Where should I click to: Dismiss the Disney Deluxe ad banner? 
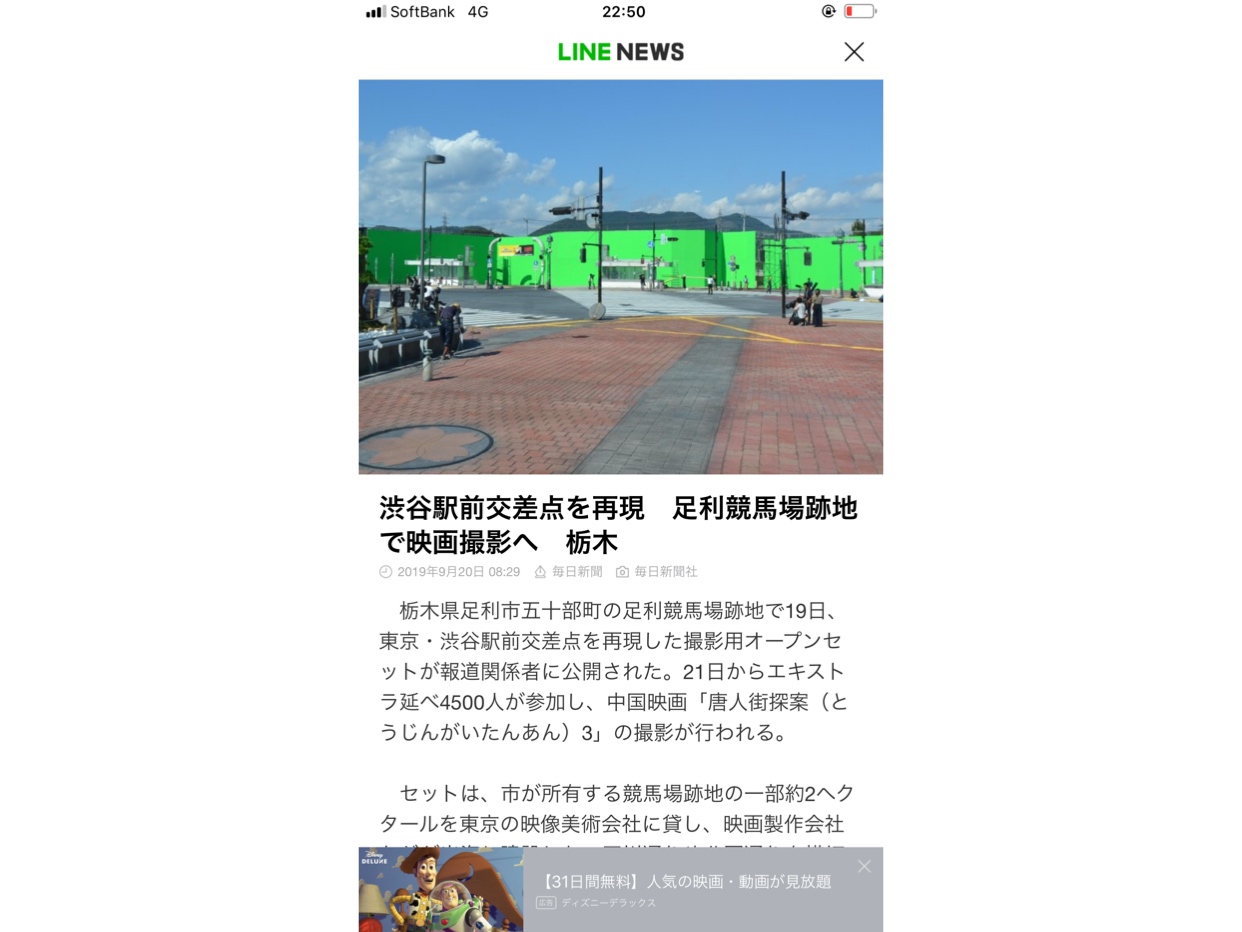click(864, 866)
